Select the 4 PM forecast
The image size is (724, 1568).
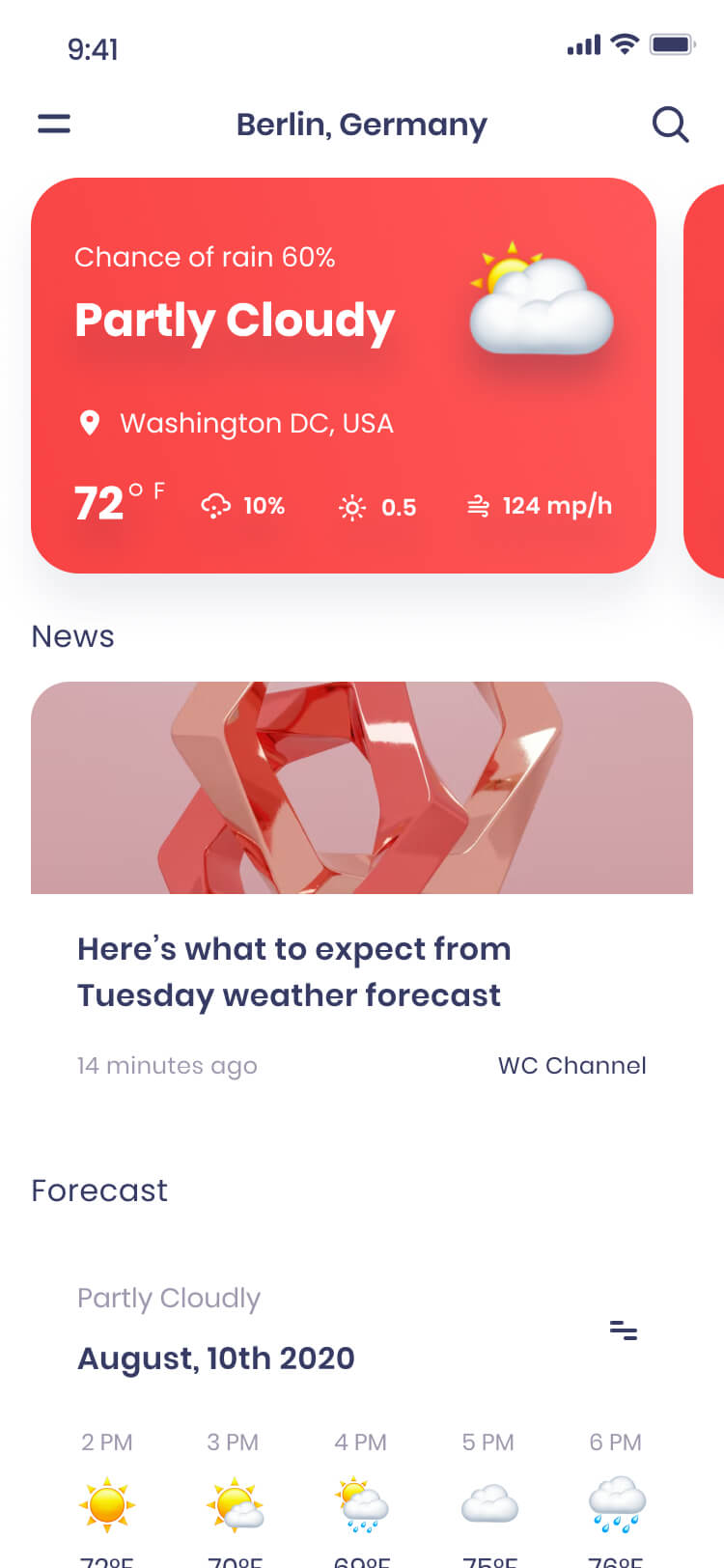click(x=362, y=1497)
